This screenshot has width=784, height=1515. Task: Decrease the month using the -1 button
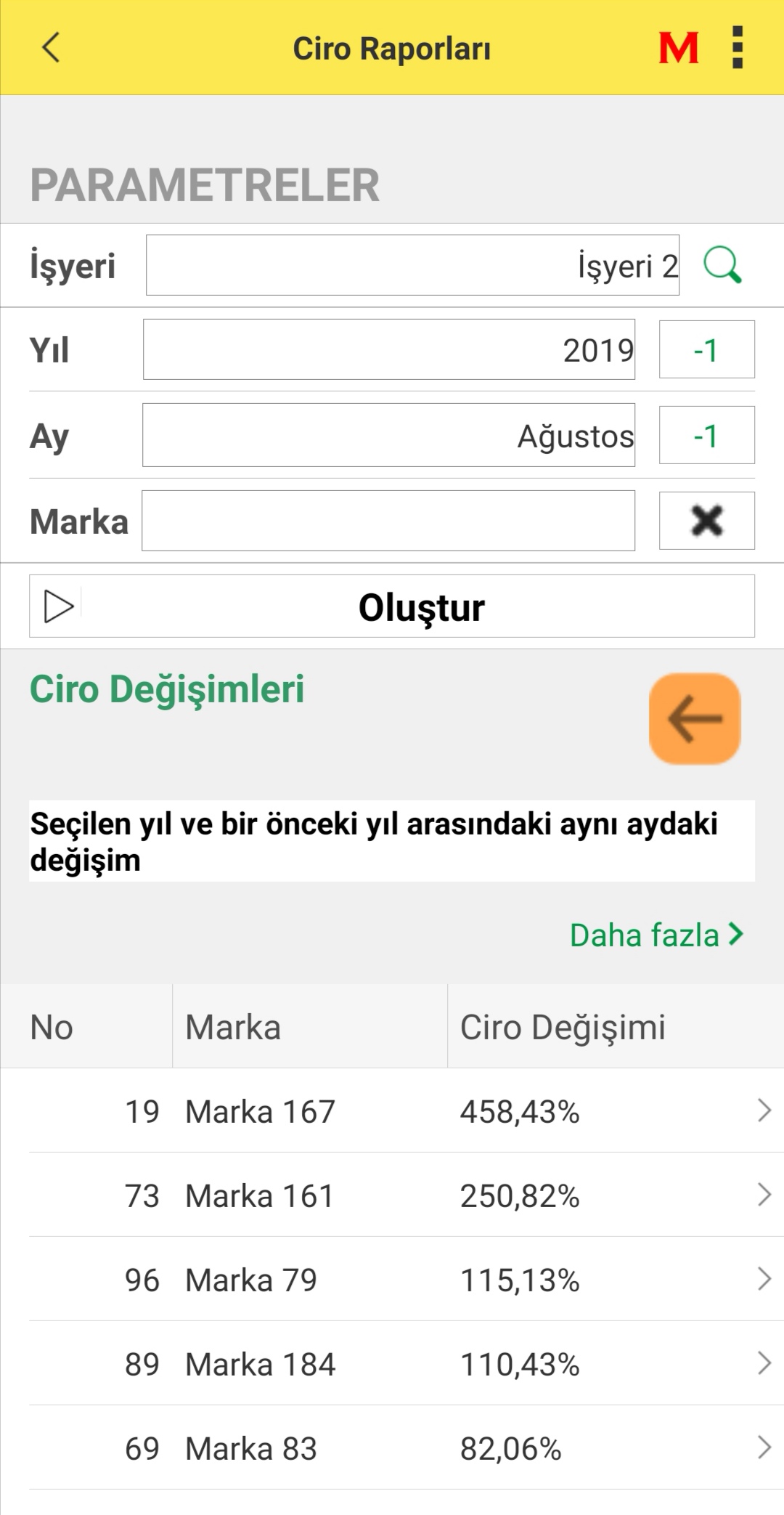(x=706, y=436)
